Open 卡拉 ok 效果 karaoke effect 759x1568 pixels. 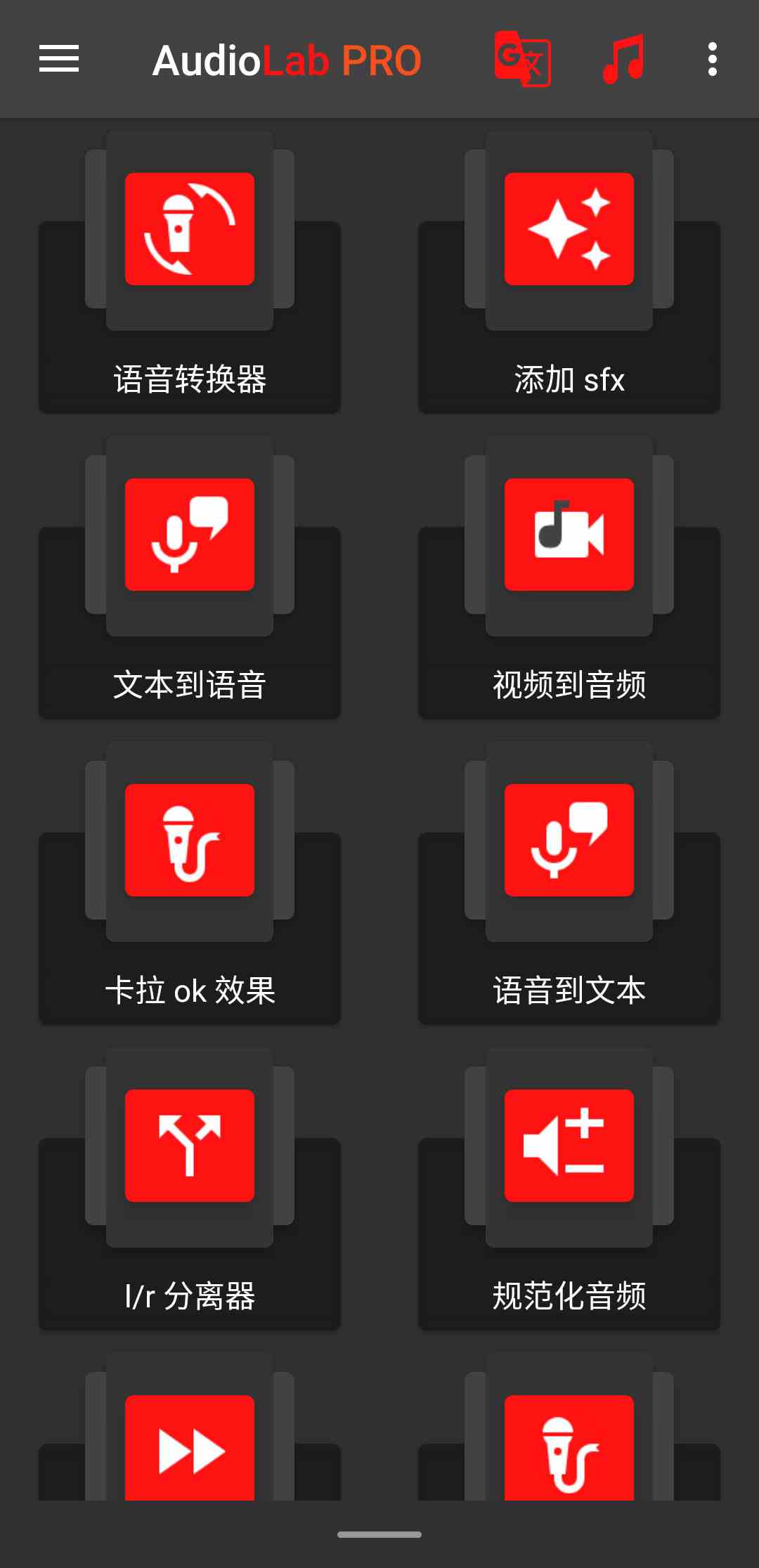pyautogui.click(x=190, y=841)
